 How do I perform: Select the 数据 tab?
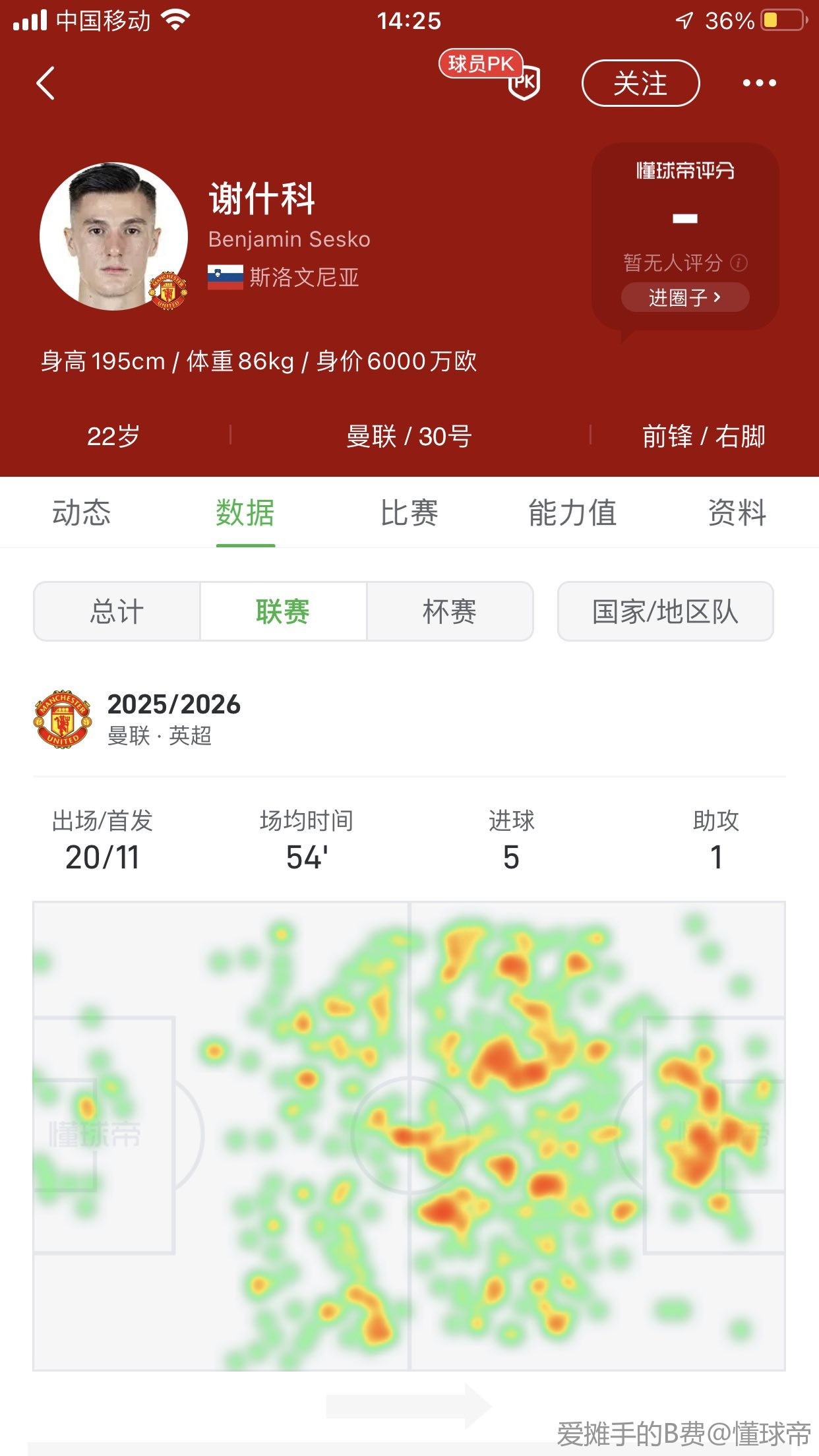(245, 512)
